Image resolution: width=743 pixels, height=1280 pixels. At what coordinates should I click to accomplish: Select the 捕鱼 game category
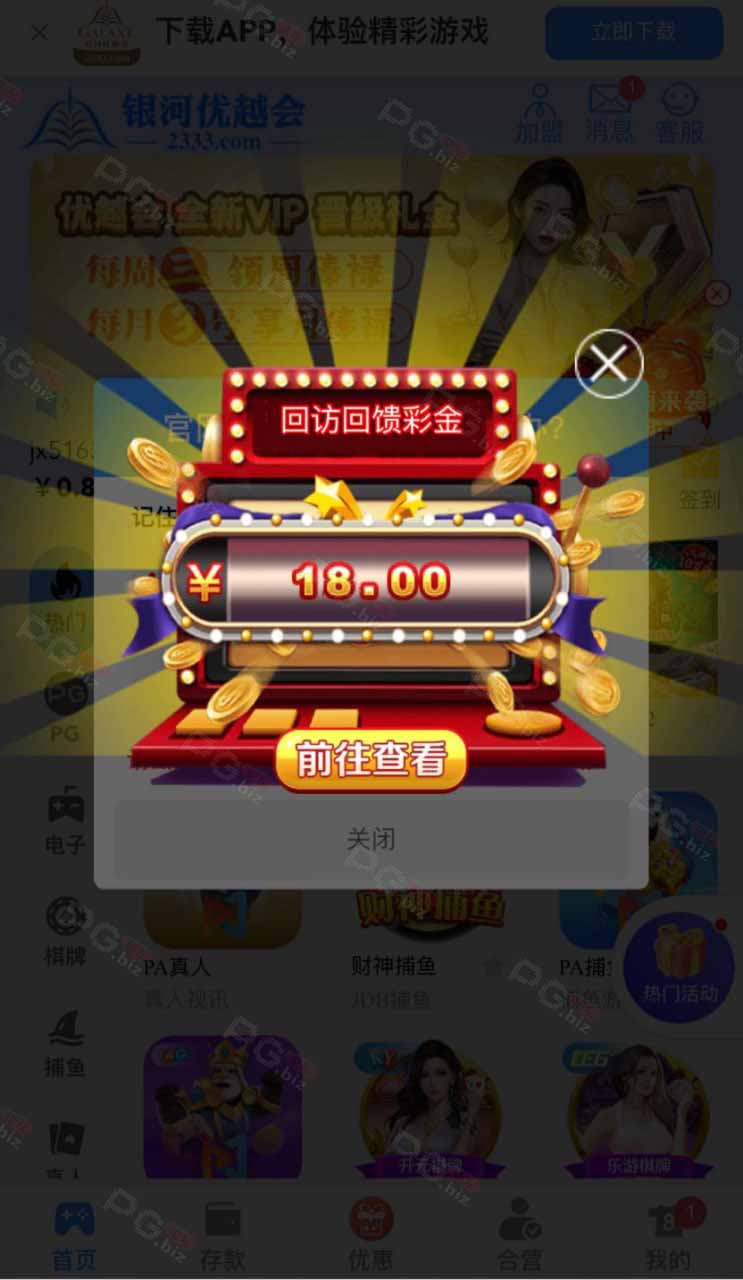tap(66, 1043)
